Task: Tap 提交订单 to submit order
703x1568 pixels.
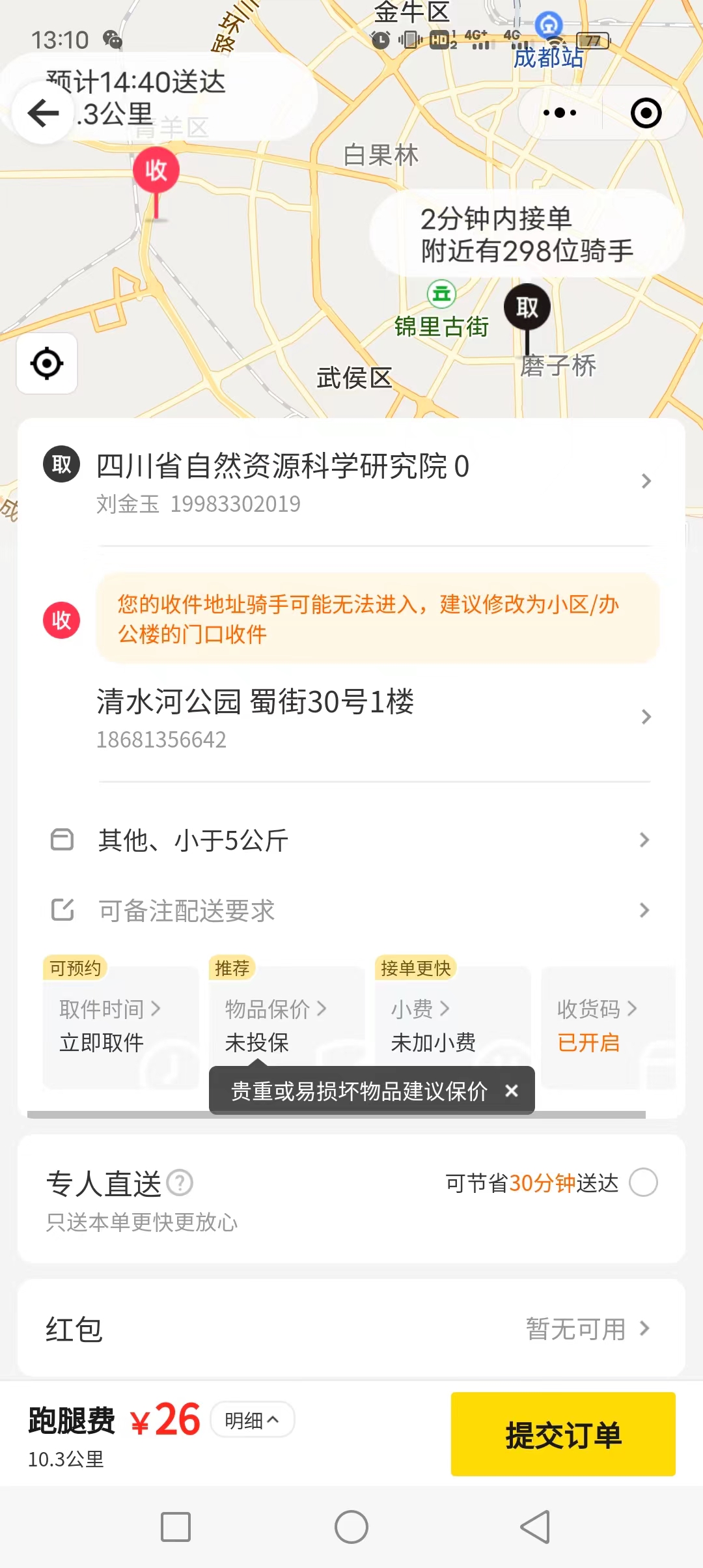Action: (x=563, y=1434)
